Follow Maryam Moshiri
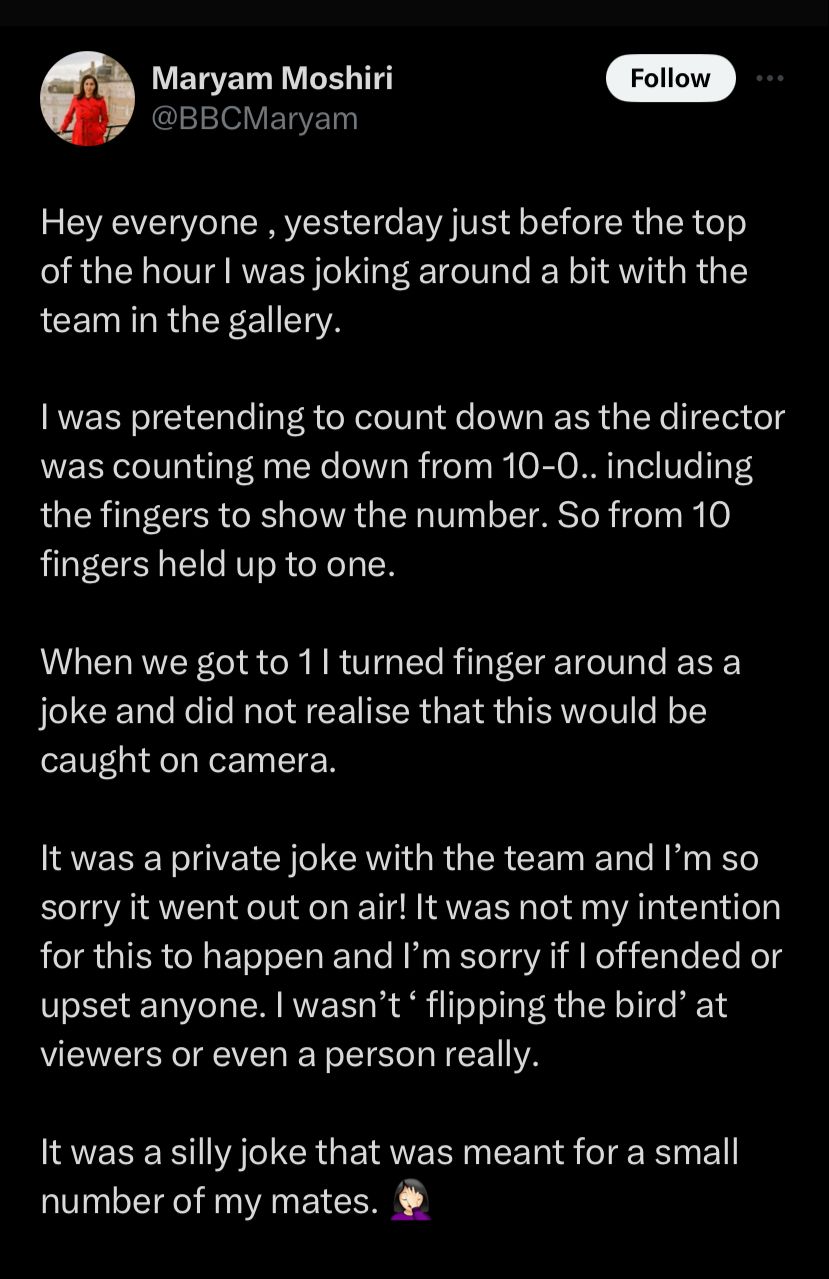Image resolution: width=829 pixels, height=1279 pixels. click(670, 78)
